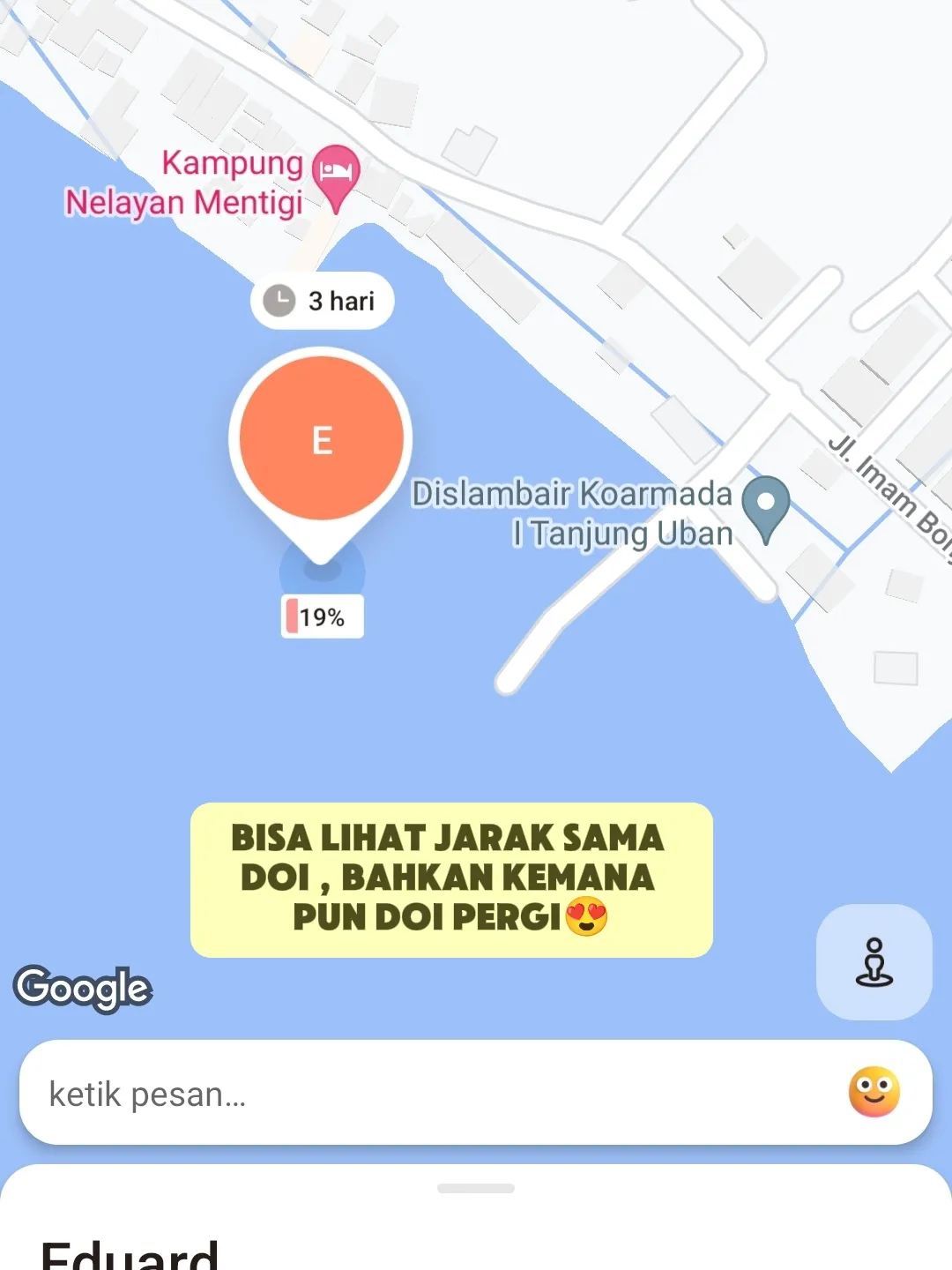Tap the message input field
This screenshot has width=952, height=1270.
[x=423, y=1094]
